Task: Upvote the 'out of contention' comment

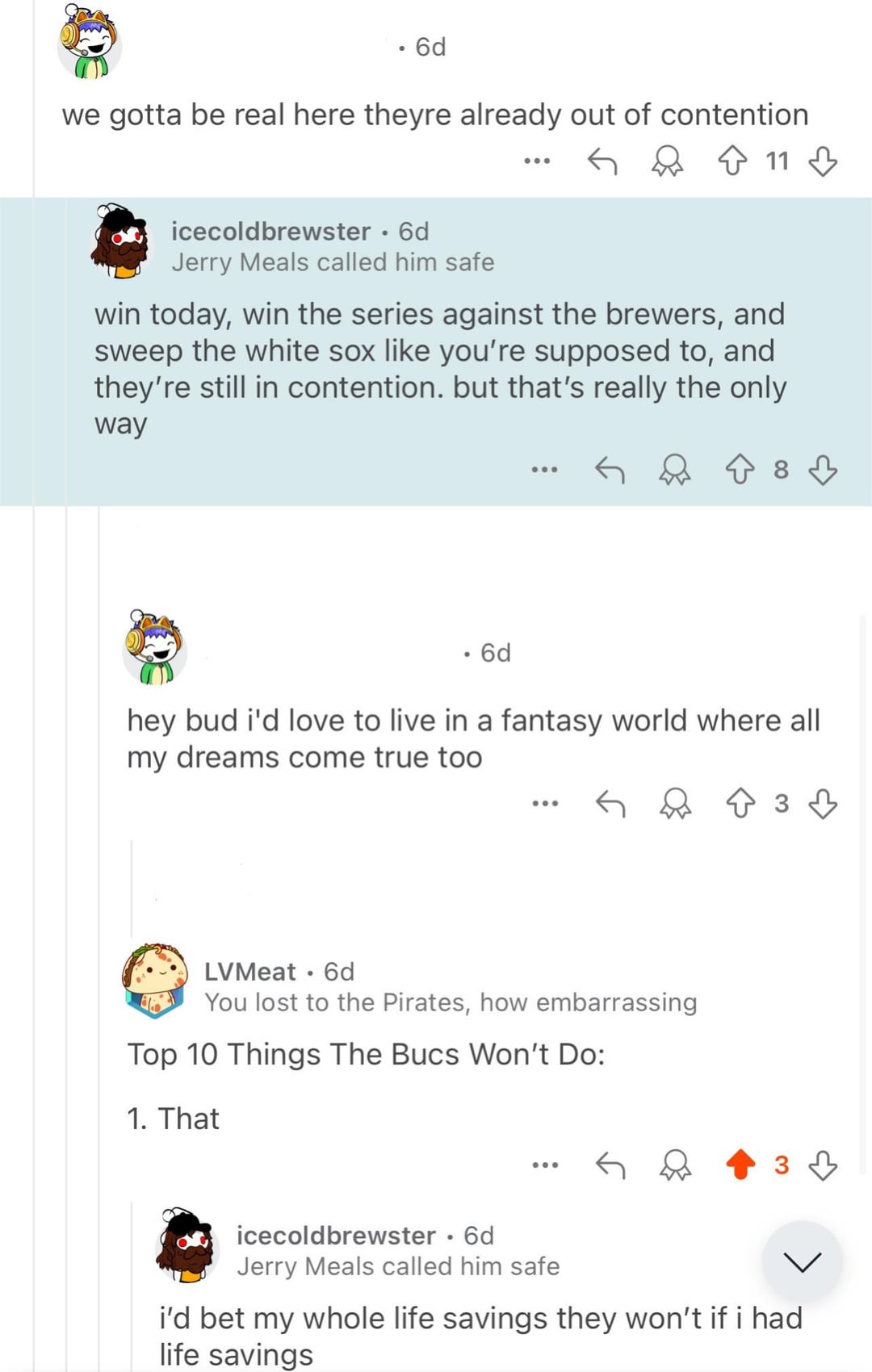Action: pos(732,161)
